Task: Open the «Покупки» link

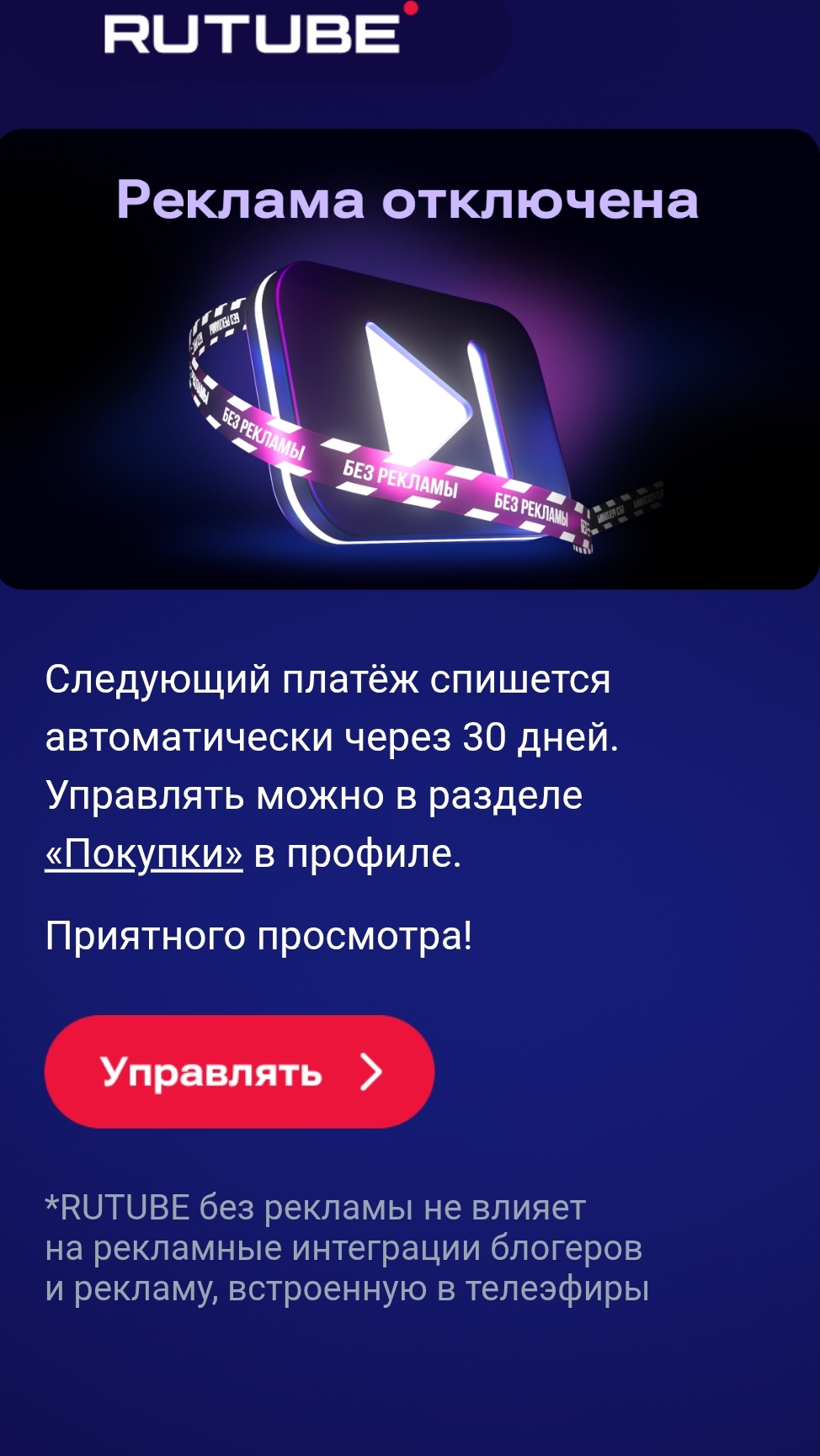Action: pos(144,853)
